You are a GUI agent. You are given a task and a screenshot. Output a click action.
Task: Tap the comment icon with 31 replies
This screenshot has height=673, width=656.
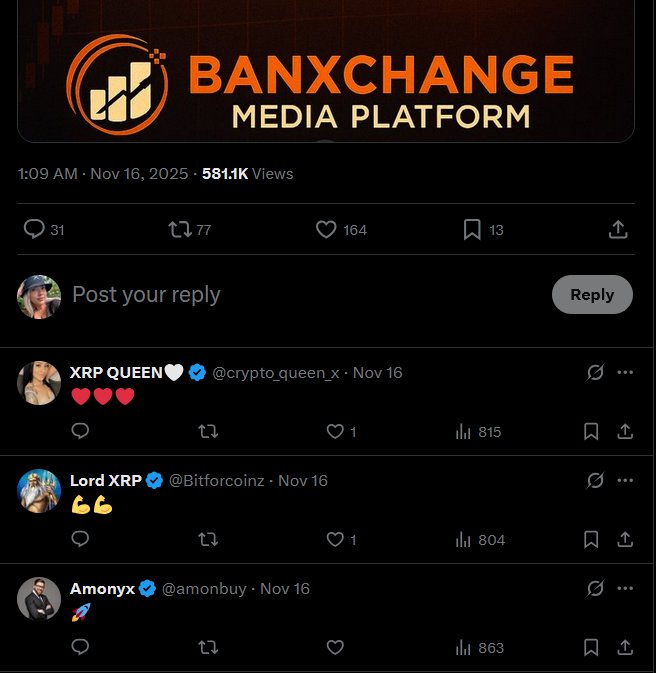34,230
